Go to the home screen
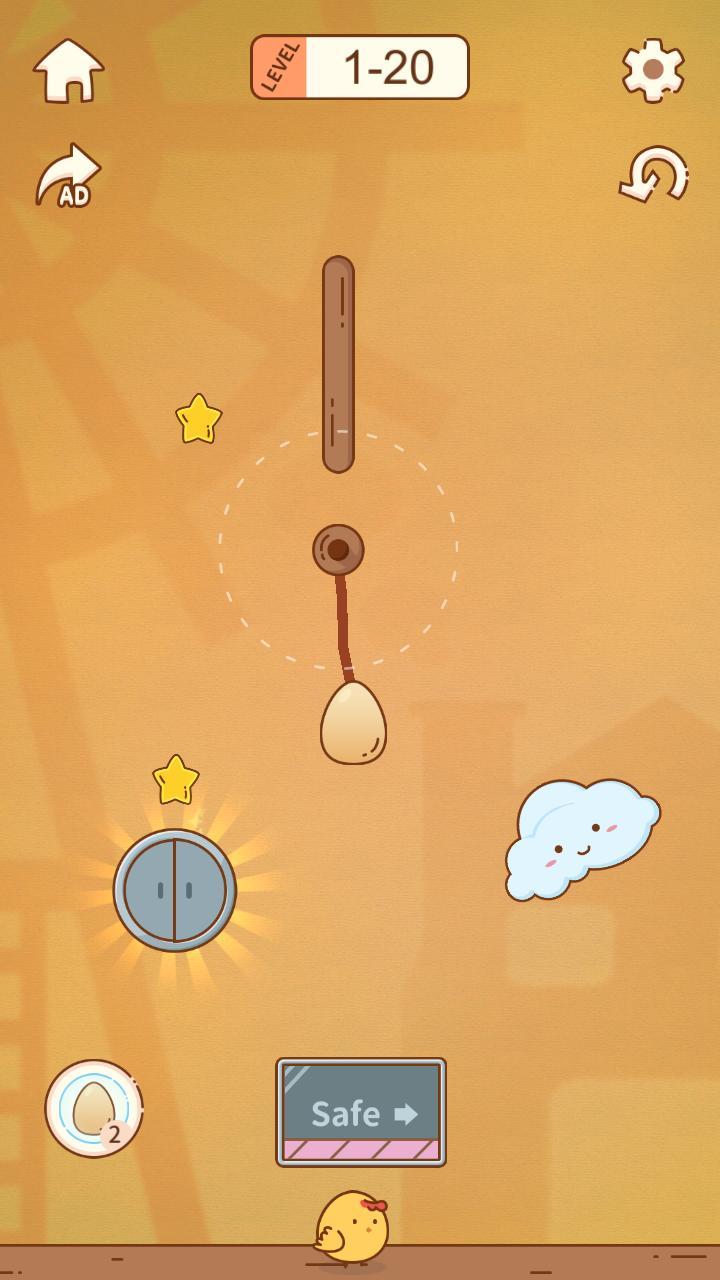This screenshot has height=1280, width=720. pyautogui.click(x=68, y=70)
